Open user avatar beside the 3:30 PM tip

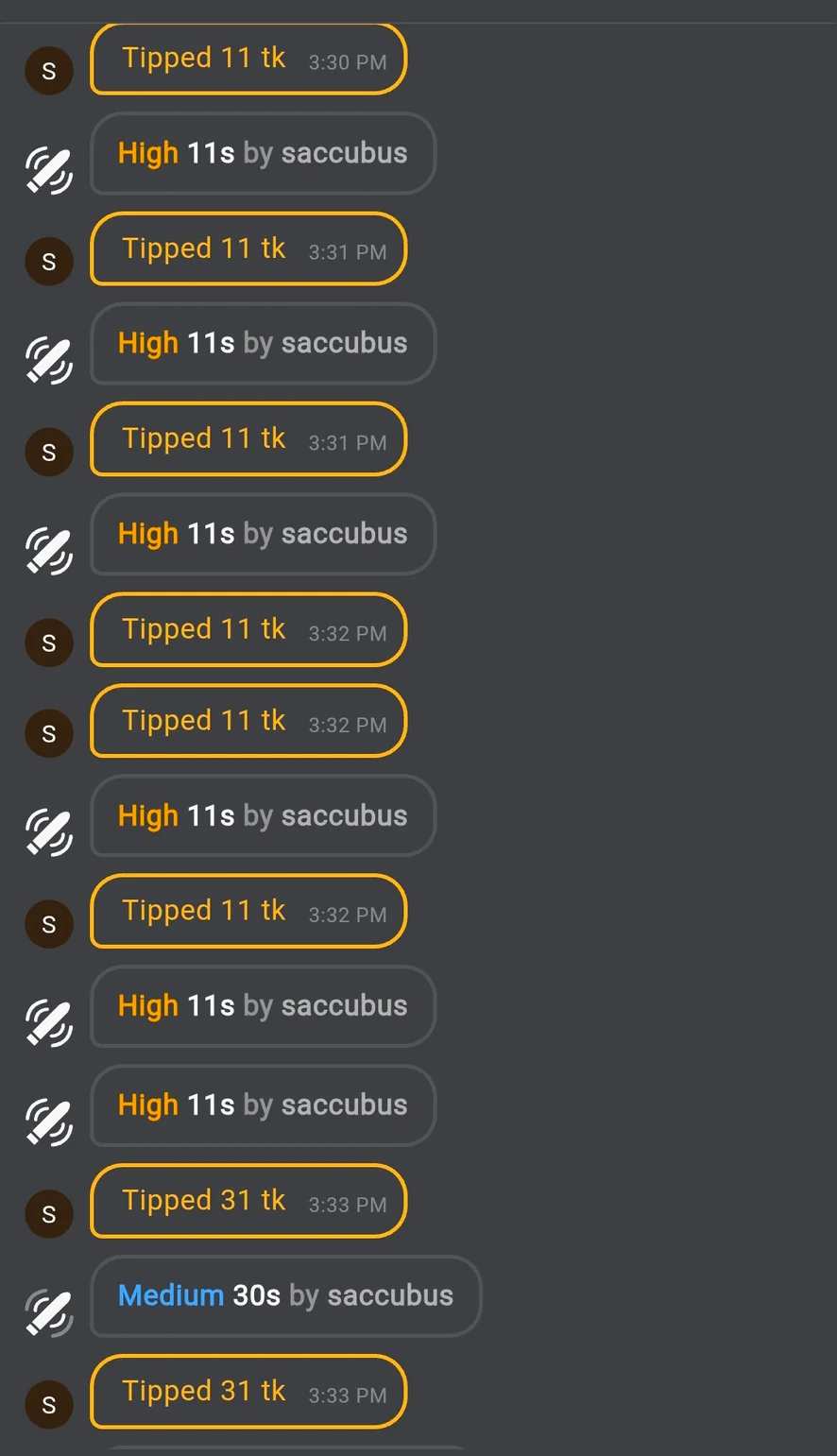tap(49, 70)
